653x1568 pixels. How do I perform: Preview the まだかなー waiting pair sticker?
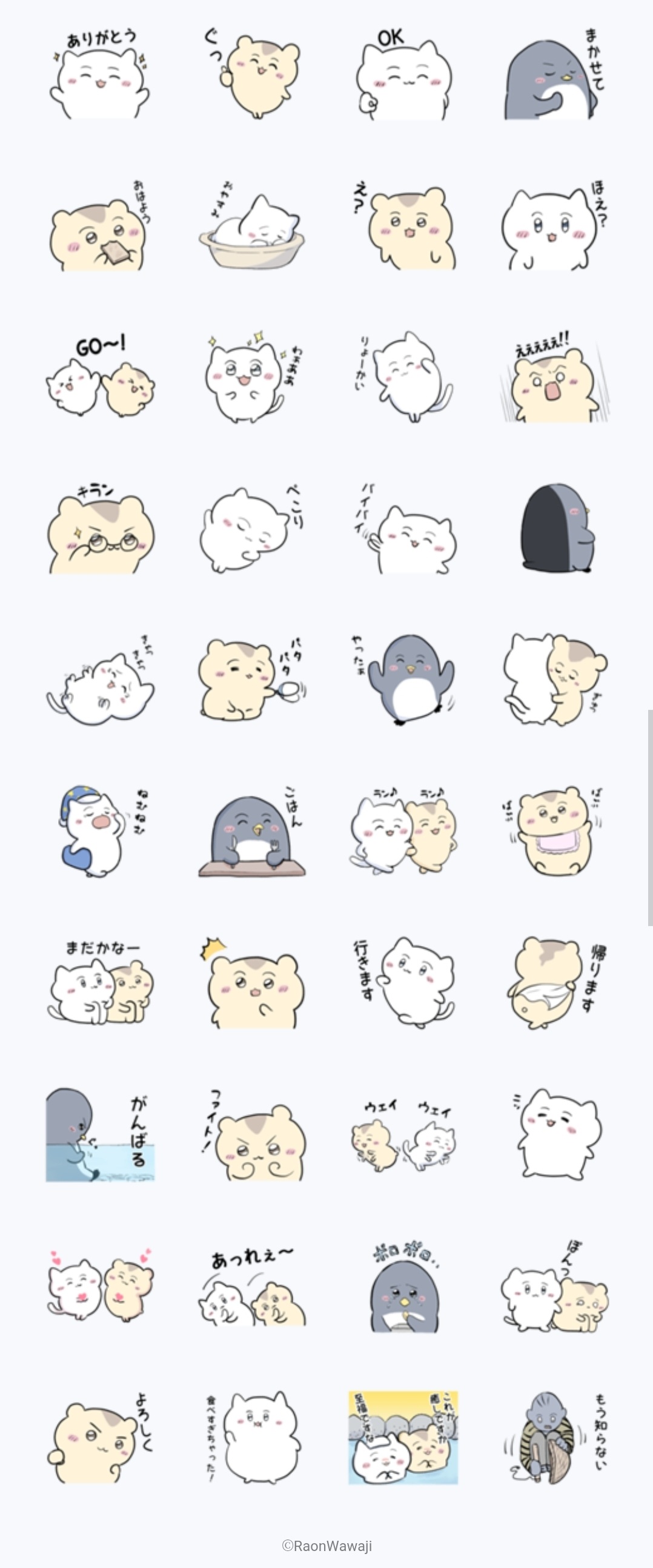click(x=101, y=984)
